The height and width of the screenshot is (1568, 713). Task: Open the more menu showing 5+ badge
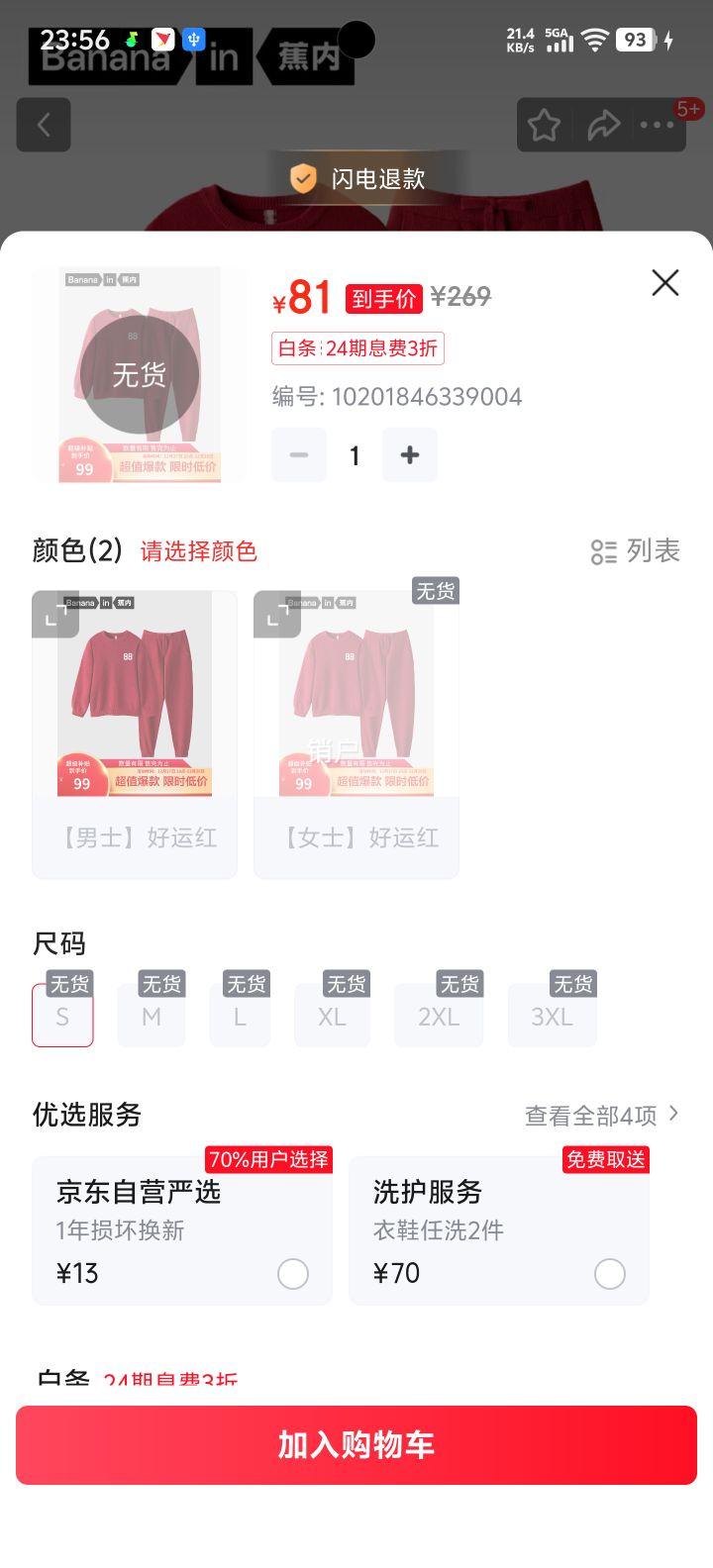pos(657,125)
